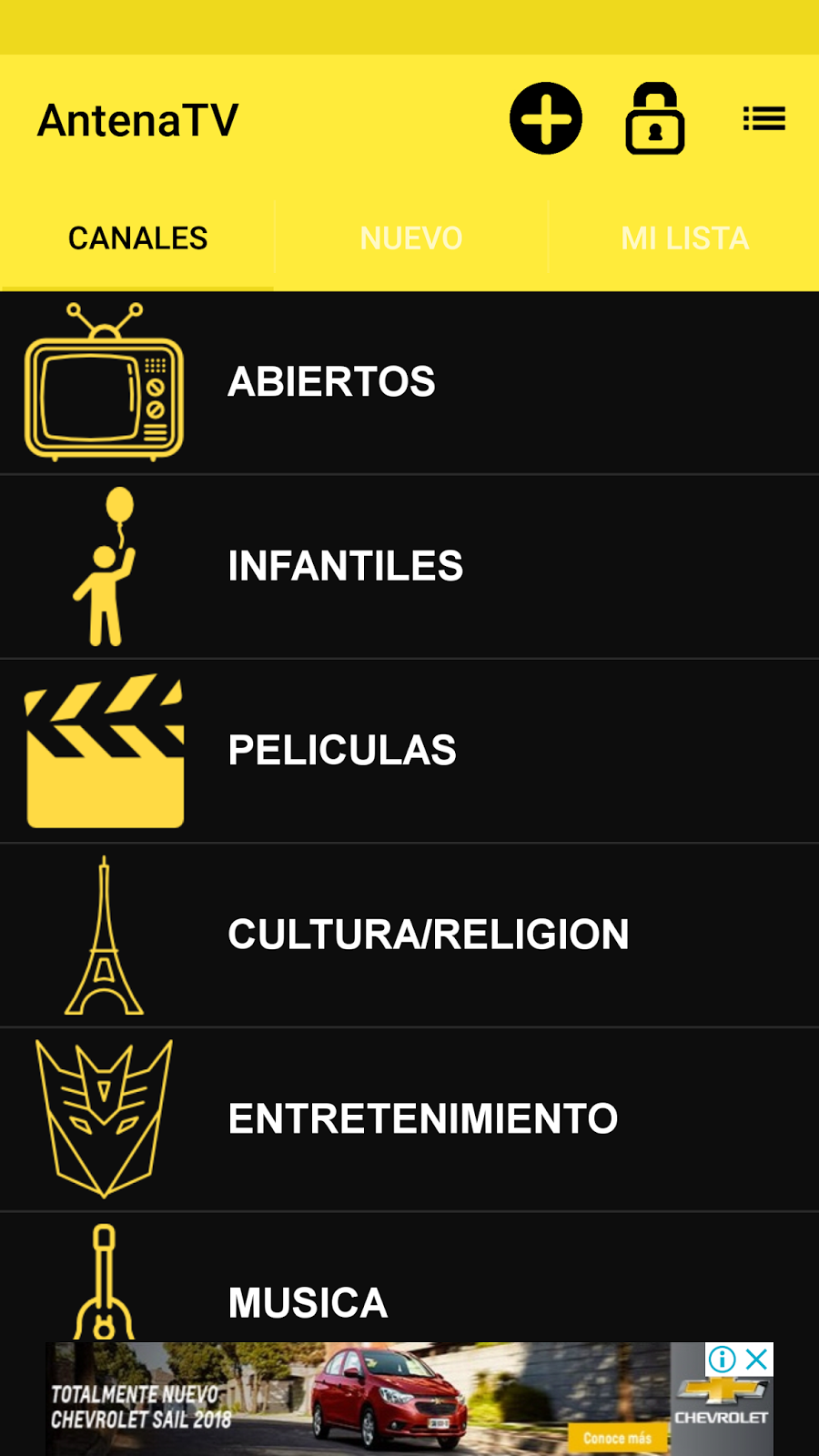Select the CANALES tab
Image resolution: width=819 pixels, height=1456 pixels.
(137, 238)
